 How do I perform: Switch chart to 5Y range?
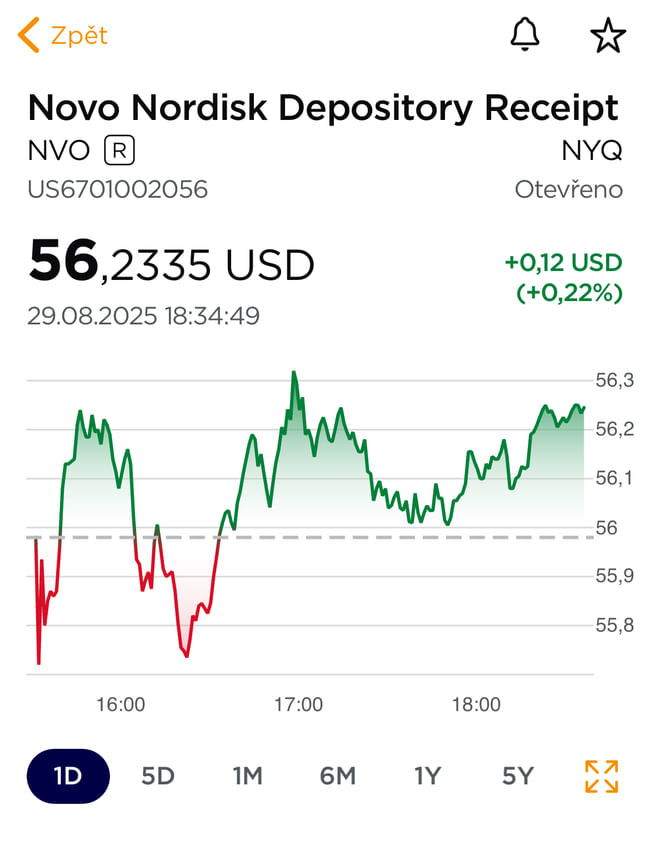[x=517, y=776]
